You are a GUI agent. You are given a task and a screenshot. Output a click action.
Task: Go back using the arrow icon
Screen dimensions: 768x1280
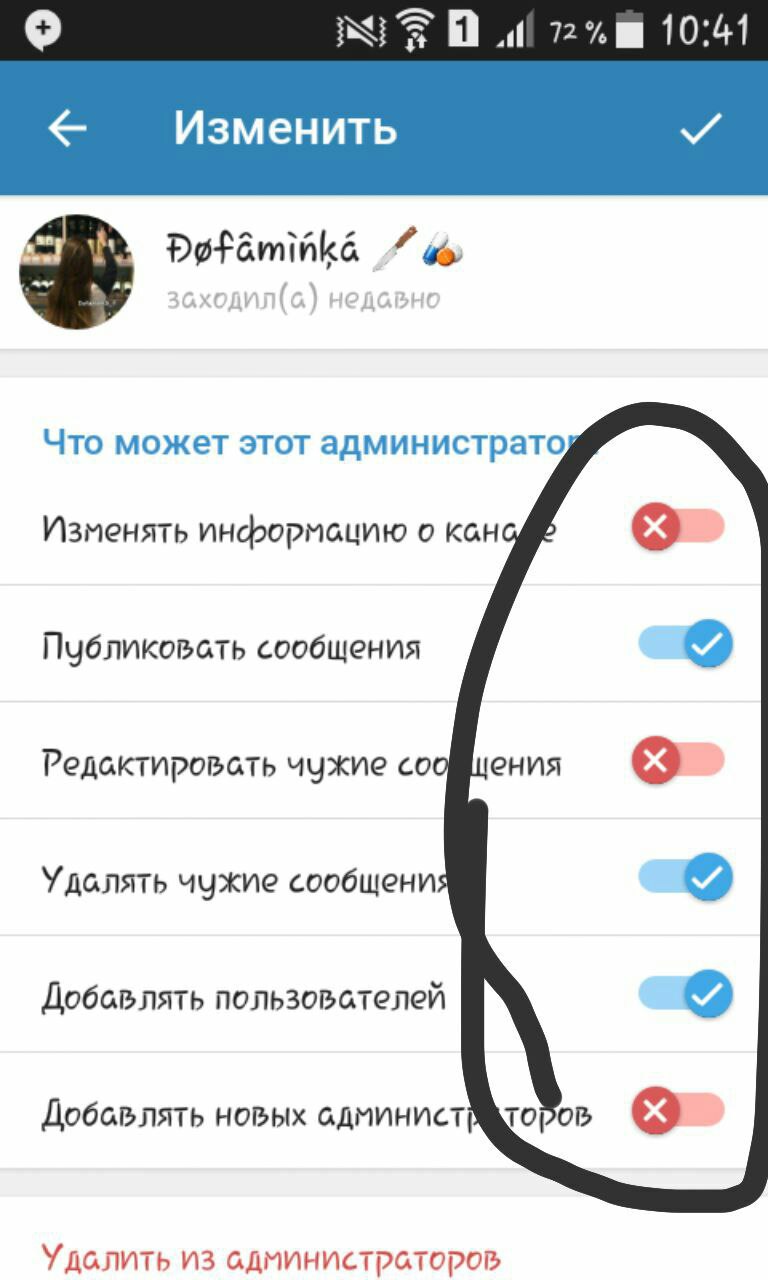67,128
